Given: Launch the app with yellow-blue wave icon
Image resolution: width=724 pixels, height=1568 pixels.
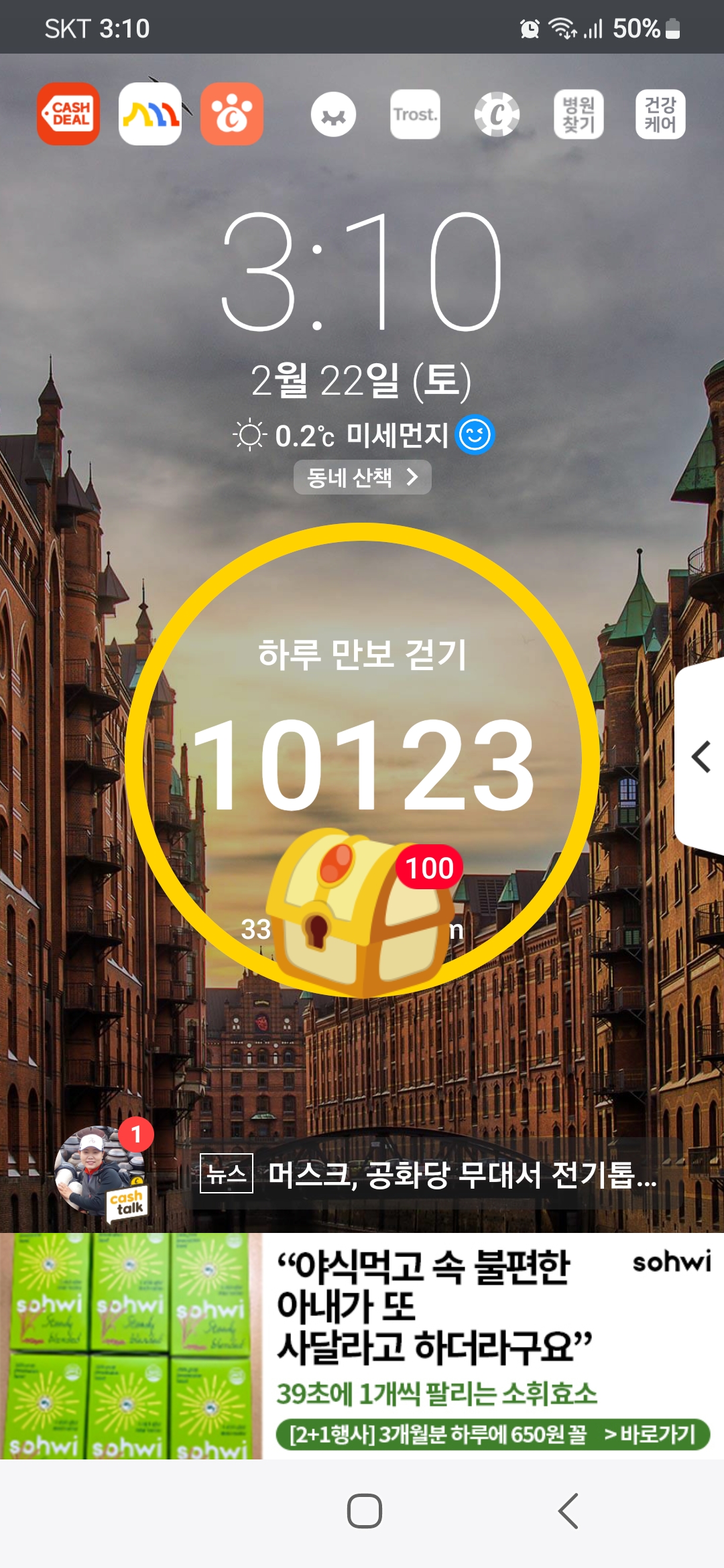Looking at the screenshot, I should click(150, 114).
